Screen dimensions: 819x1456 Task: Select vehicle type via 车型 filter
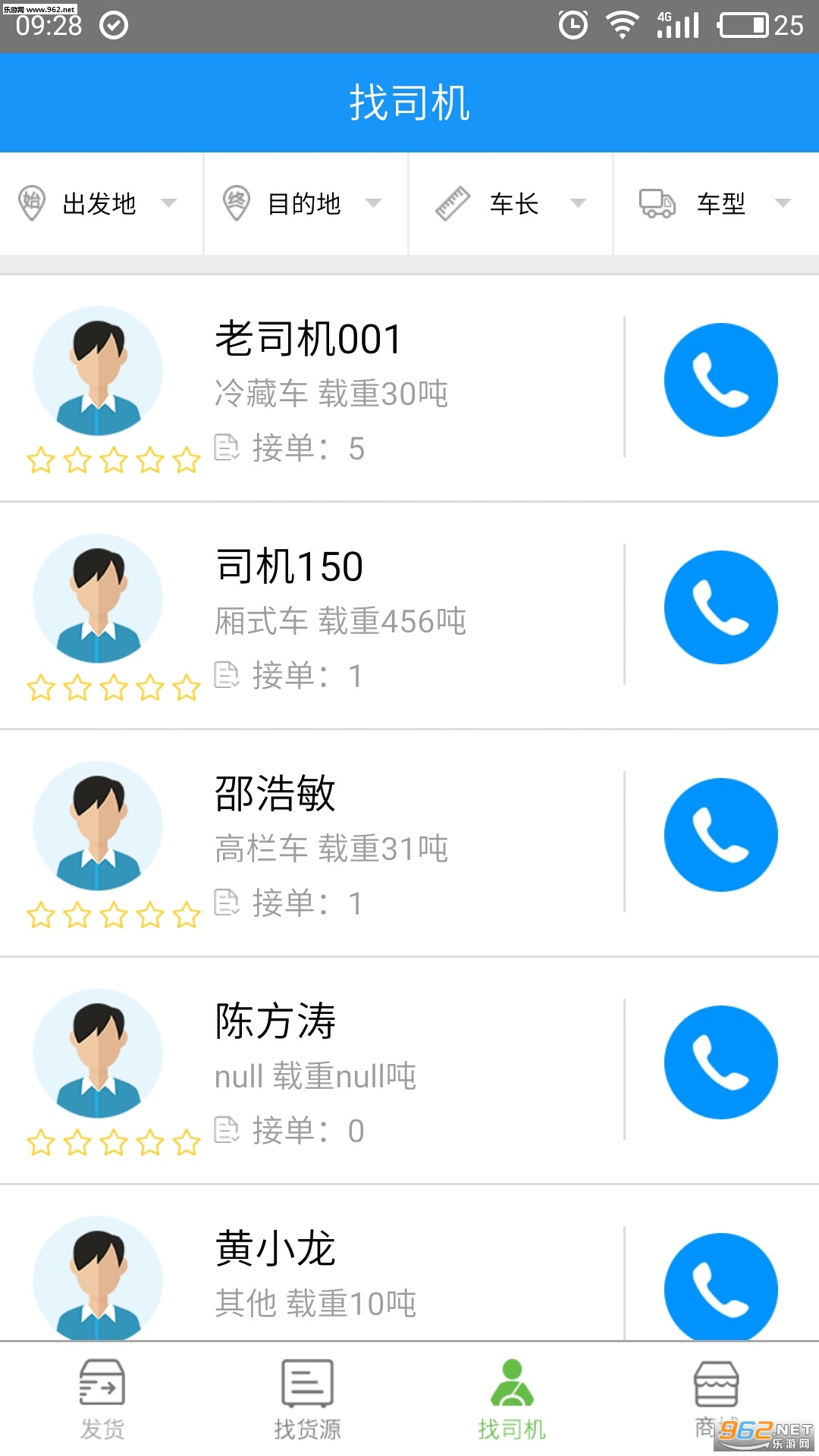click(717, 203)
